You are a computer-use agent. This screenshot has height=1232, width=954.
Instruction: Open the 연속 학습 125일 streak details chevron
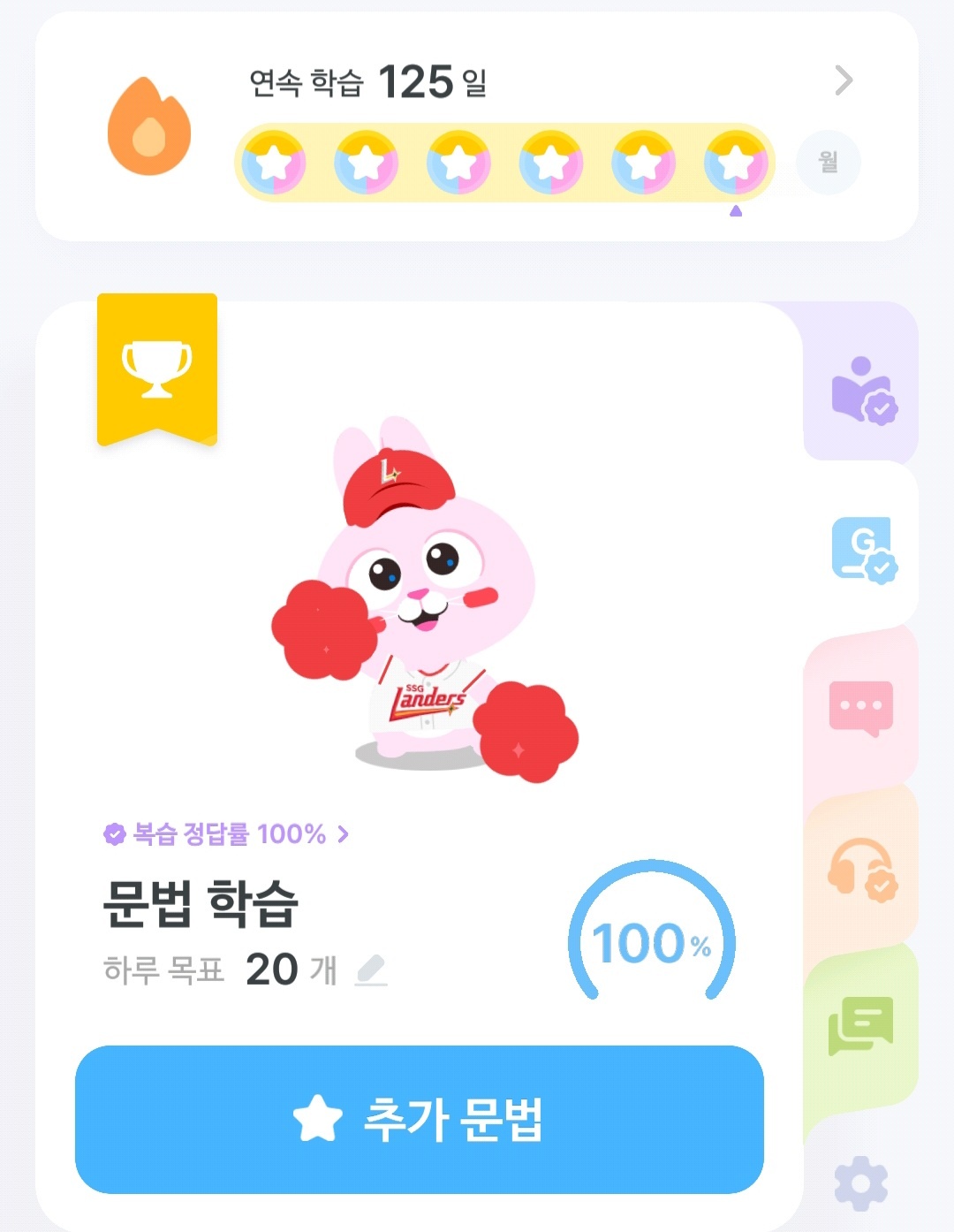[844, 80]
